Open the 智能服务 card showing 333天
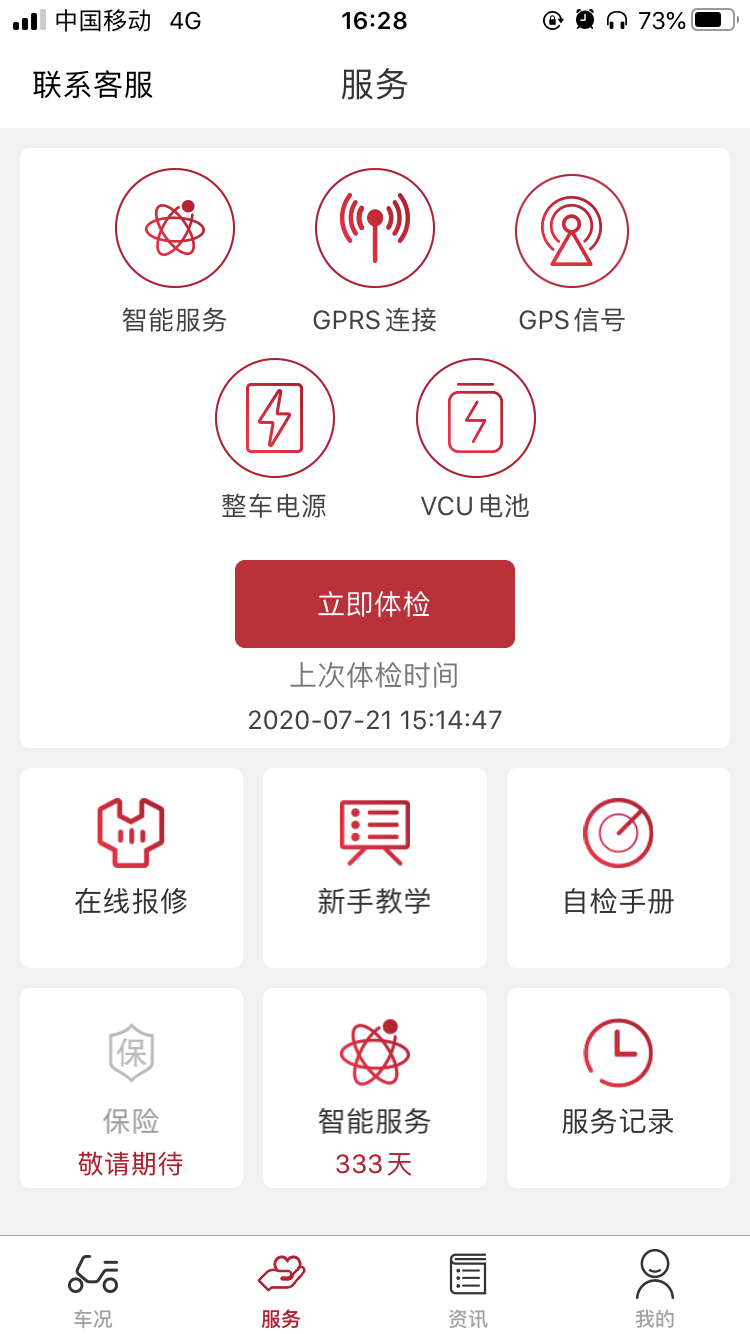The height and width of the screenshot is (1334, 750). pyautogui.click(x=375, y=1088)
